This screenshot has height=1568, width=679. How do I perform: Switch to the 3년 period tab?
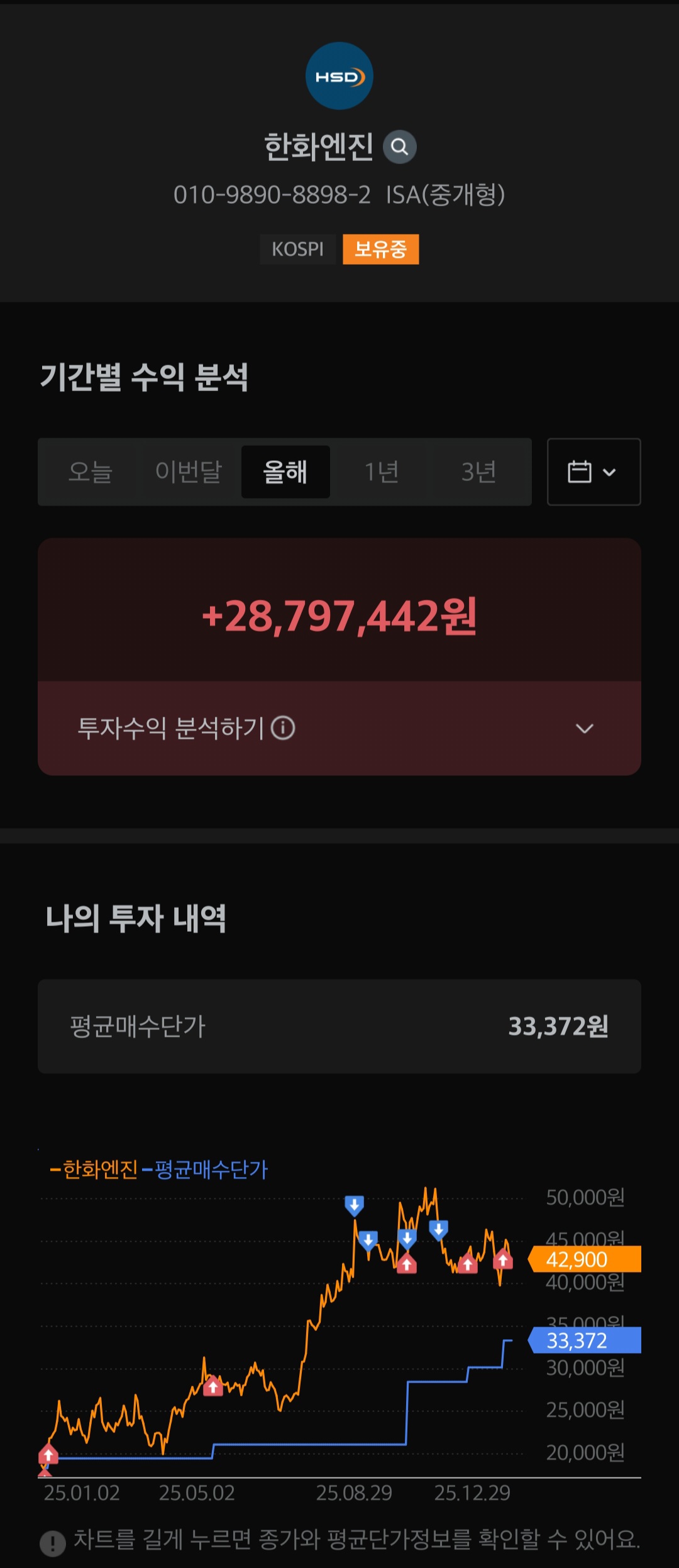click(x=478, y=472)
